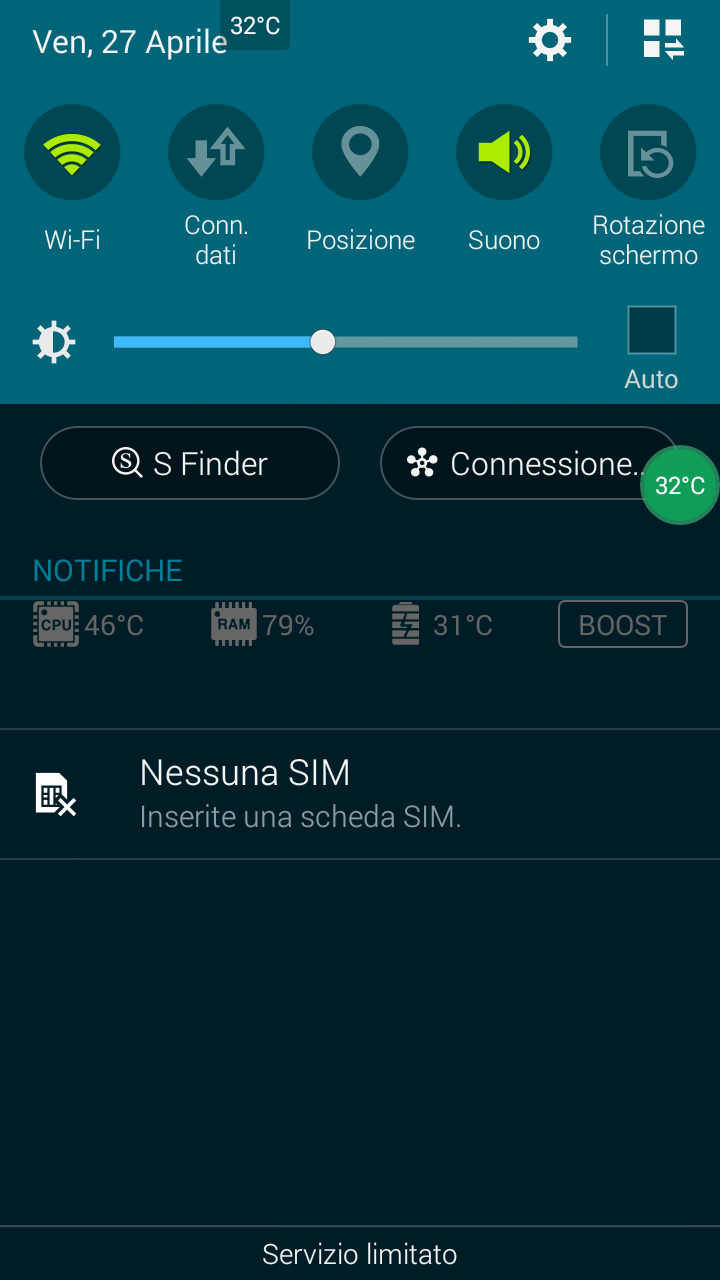
Task: Tap a point on the brightness slider
Action: [345, 342]
